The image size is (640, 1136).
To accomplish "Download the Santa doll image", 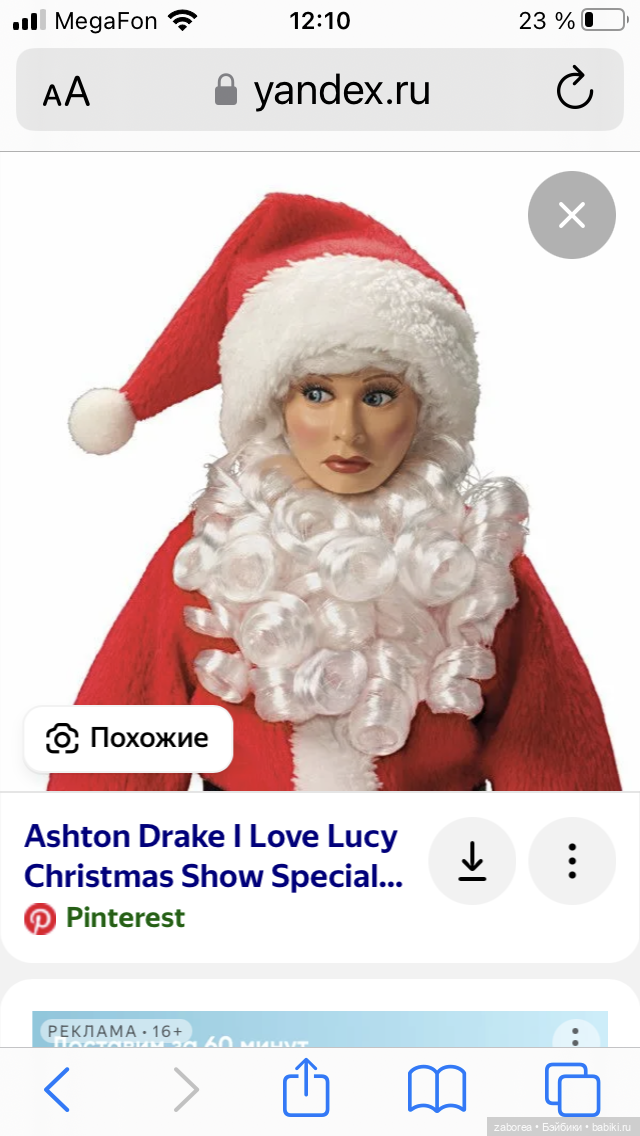I will tap(472, 861).
